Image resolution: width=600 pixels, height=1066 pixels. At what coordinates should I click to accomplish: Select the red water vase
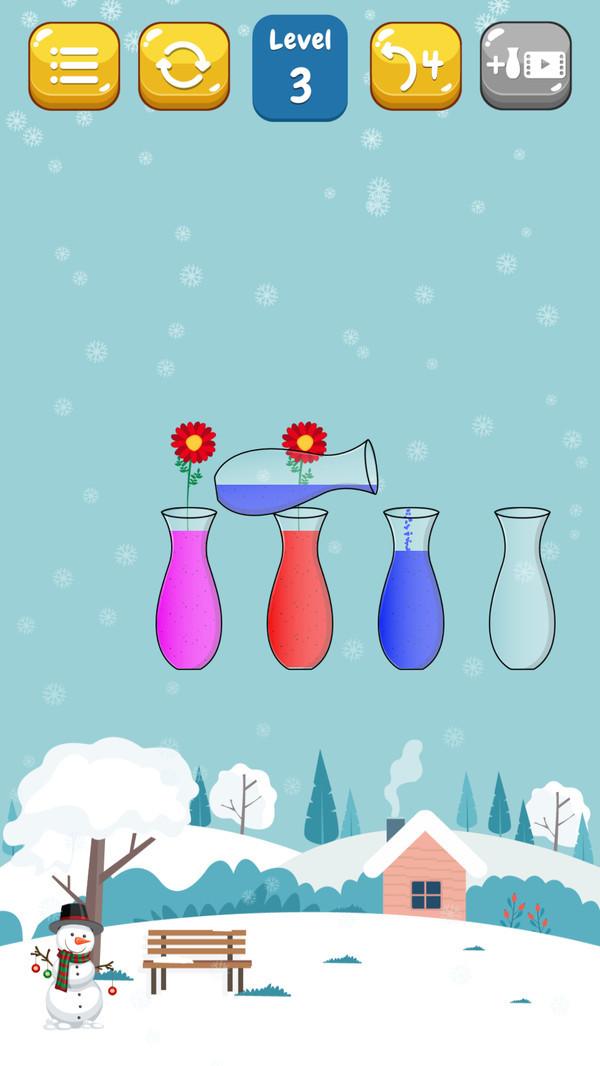[299, 595]
